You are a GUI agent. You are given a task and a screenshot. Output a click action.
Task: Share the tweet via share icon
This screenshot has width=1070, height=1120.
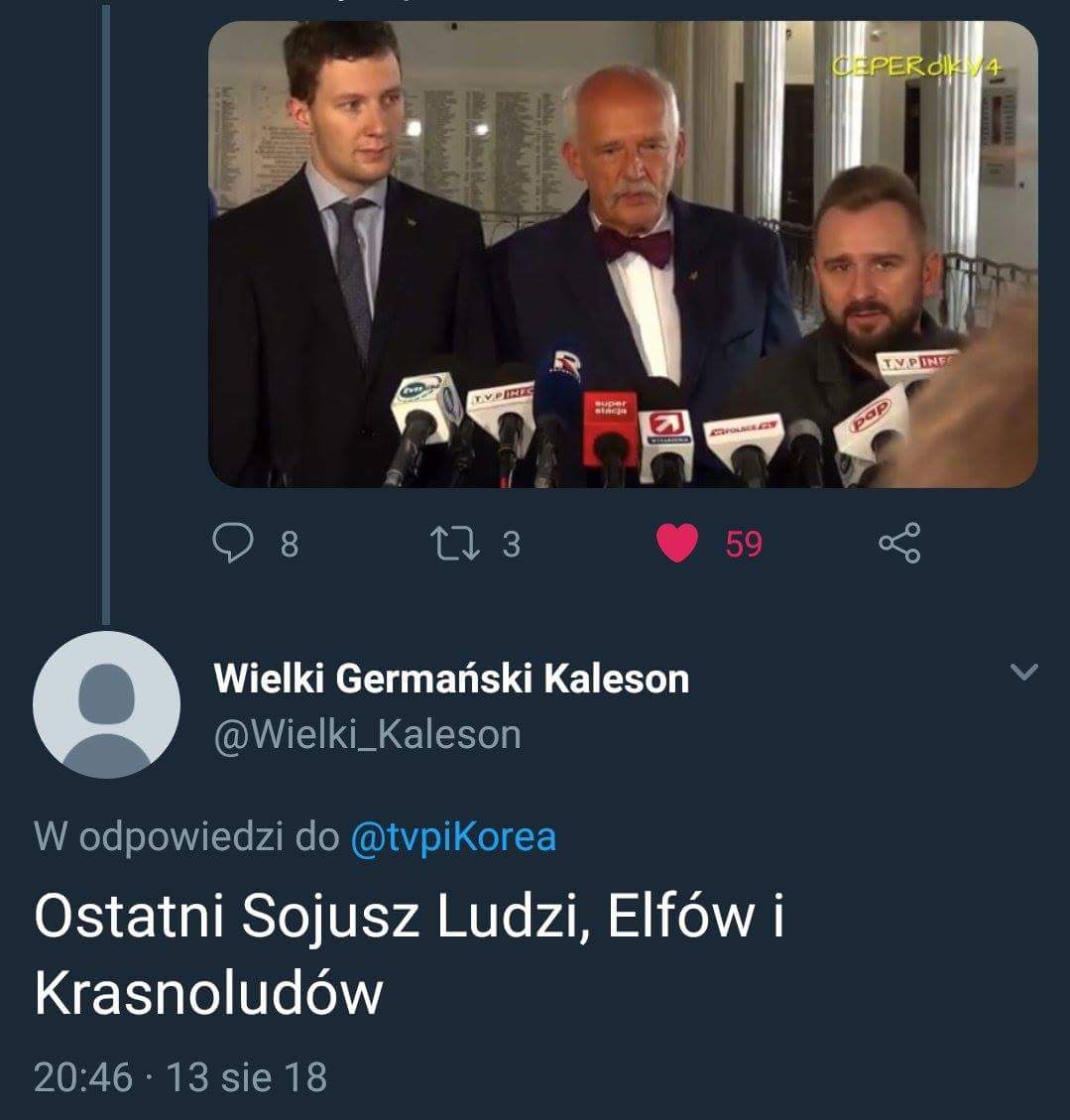(899, 544)
